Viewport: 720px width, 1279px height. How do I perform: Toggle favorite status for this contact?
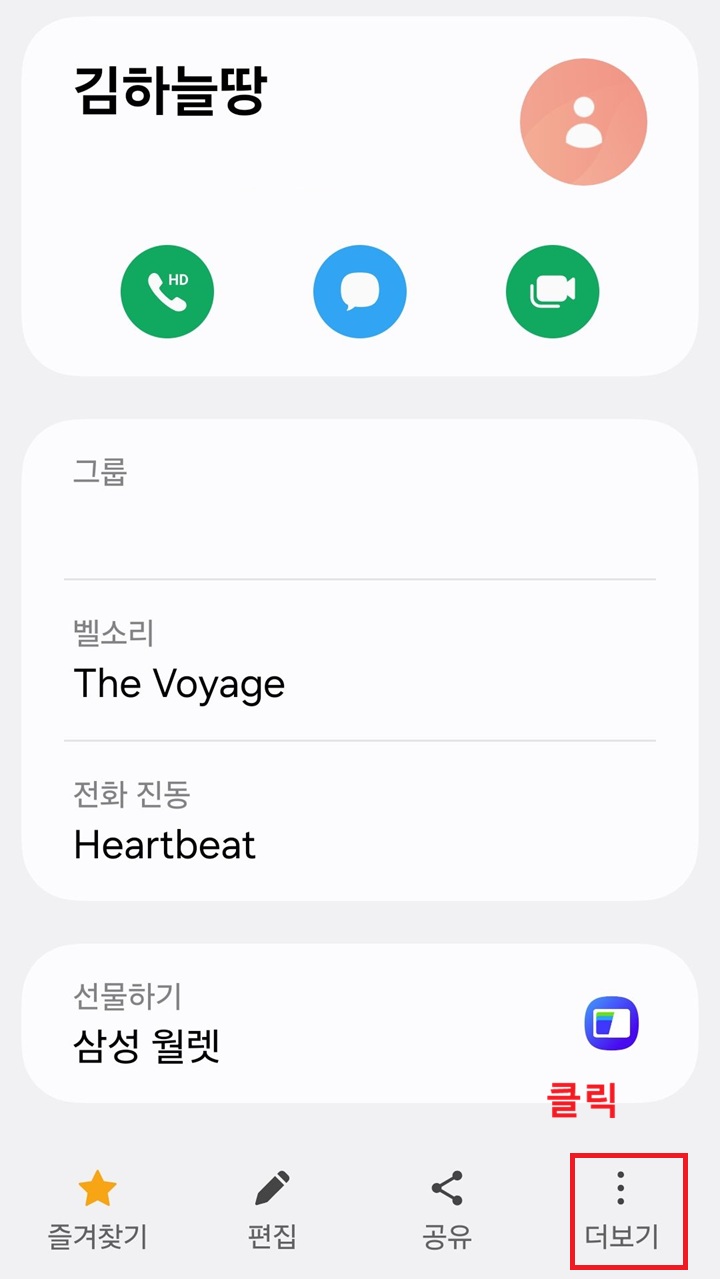point(96,1204)
